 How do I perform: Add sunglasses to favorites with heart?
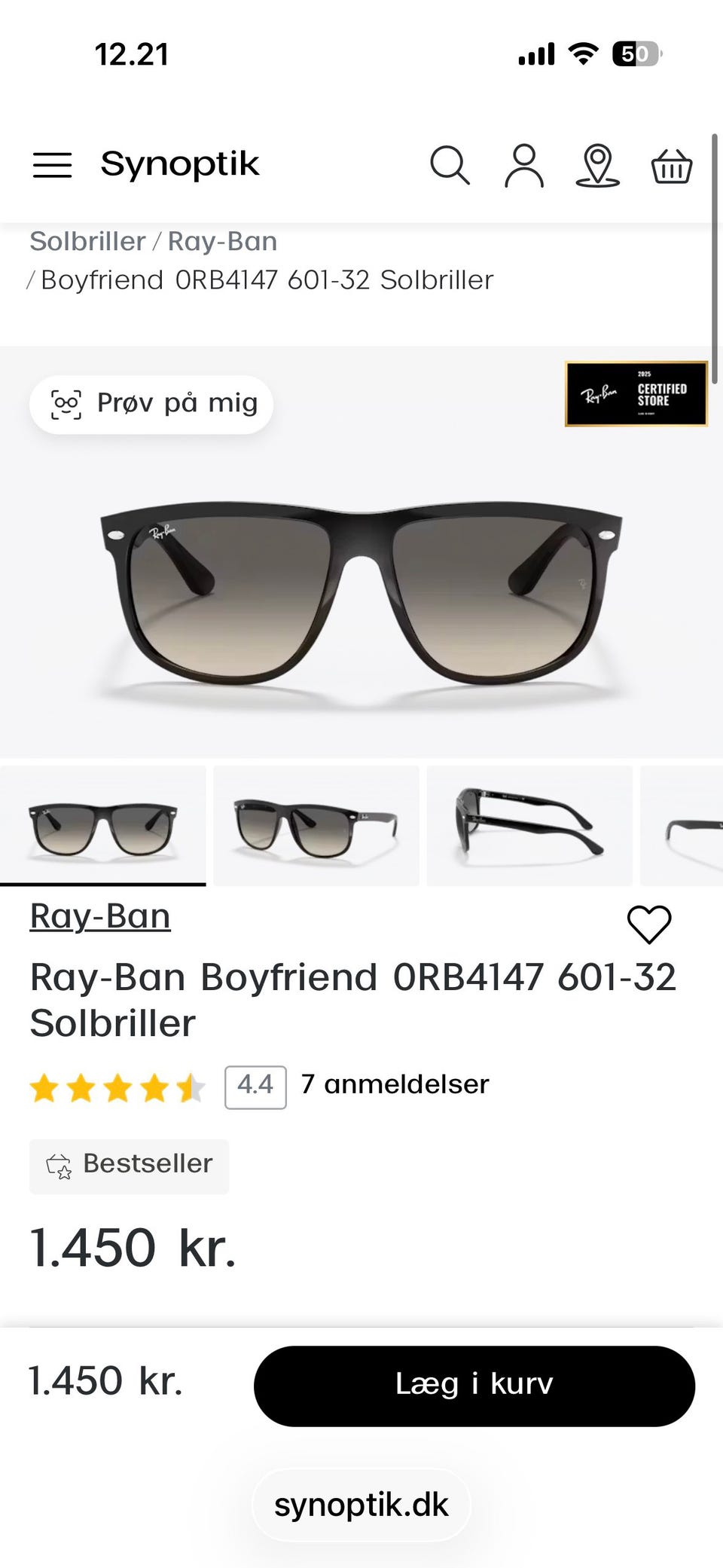point(649,924)
